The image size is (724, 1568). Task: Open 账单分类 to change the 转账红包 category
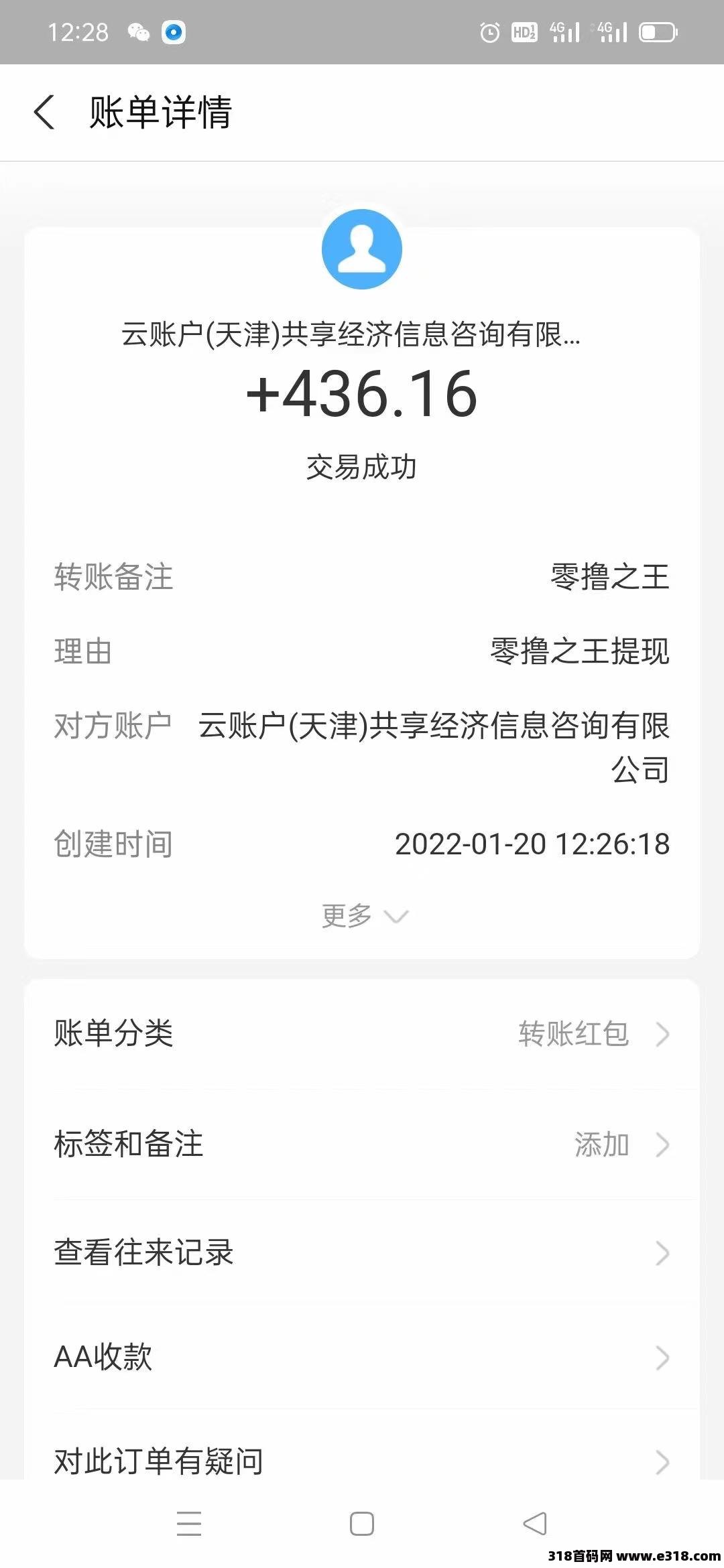click(x=362, y=1033)
